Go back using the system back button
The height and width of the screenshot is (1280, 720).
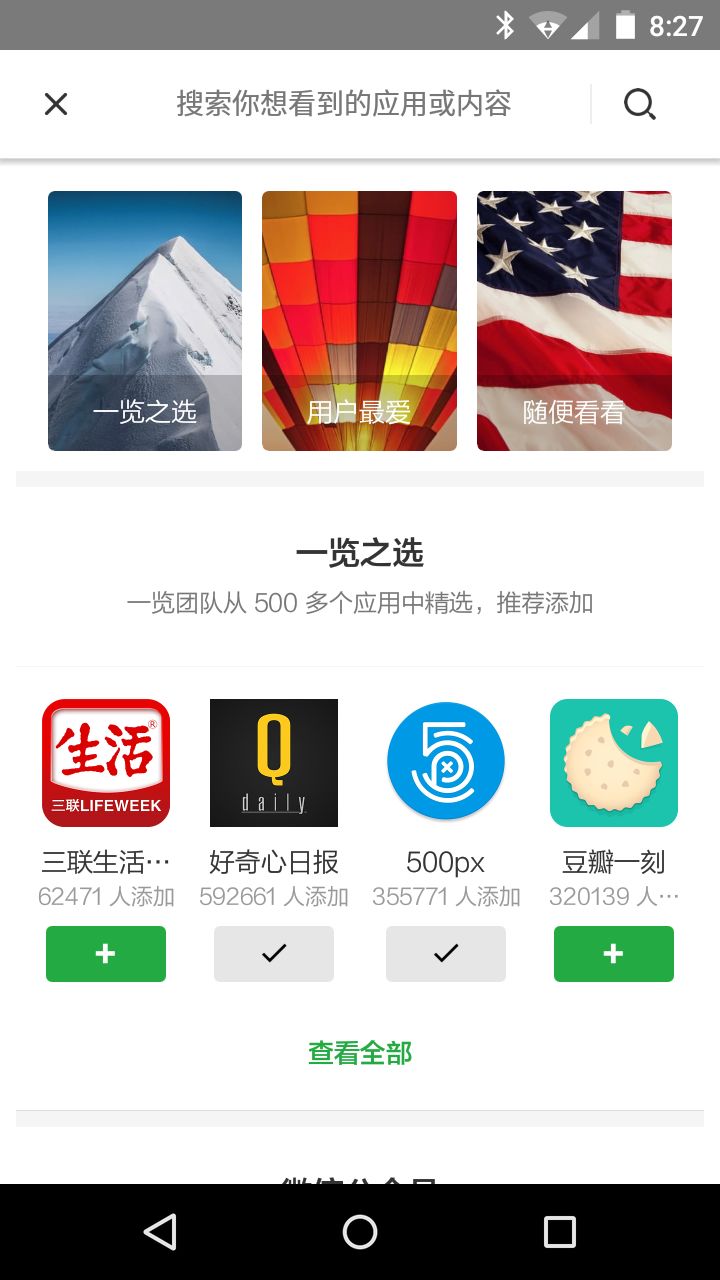pyautogui.click(x=160, y=1232)
